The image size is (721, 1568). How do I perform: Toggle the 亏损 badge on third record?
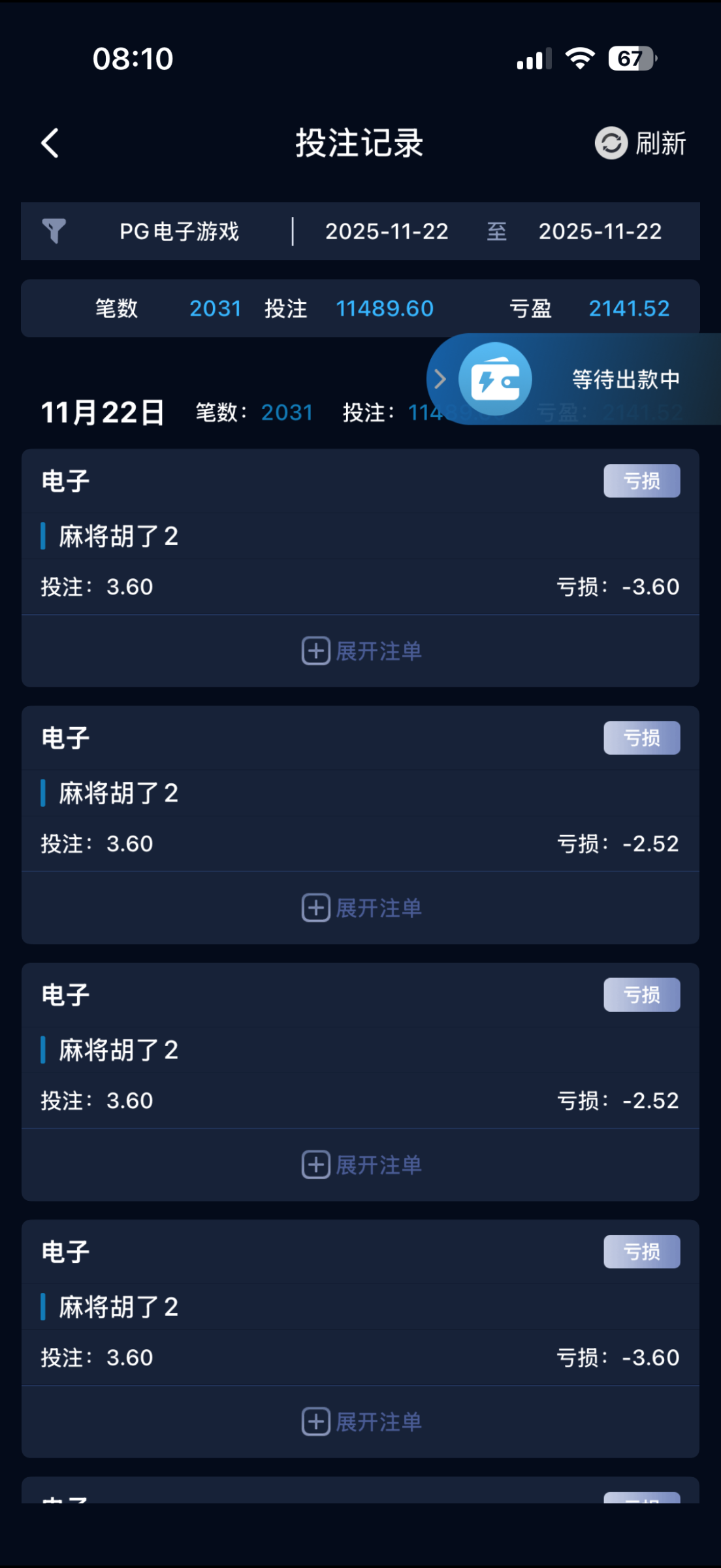pos(641,994)
